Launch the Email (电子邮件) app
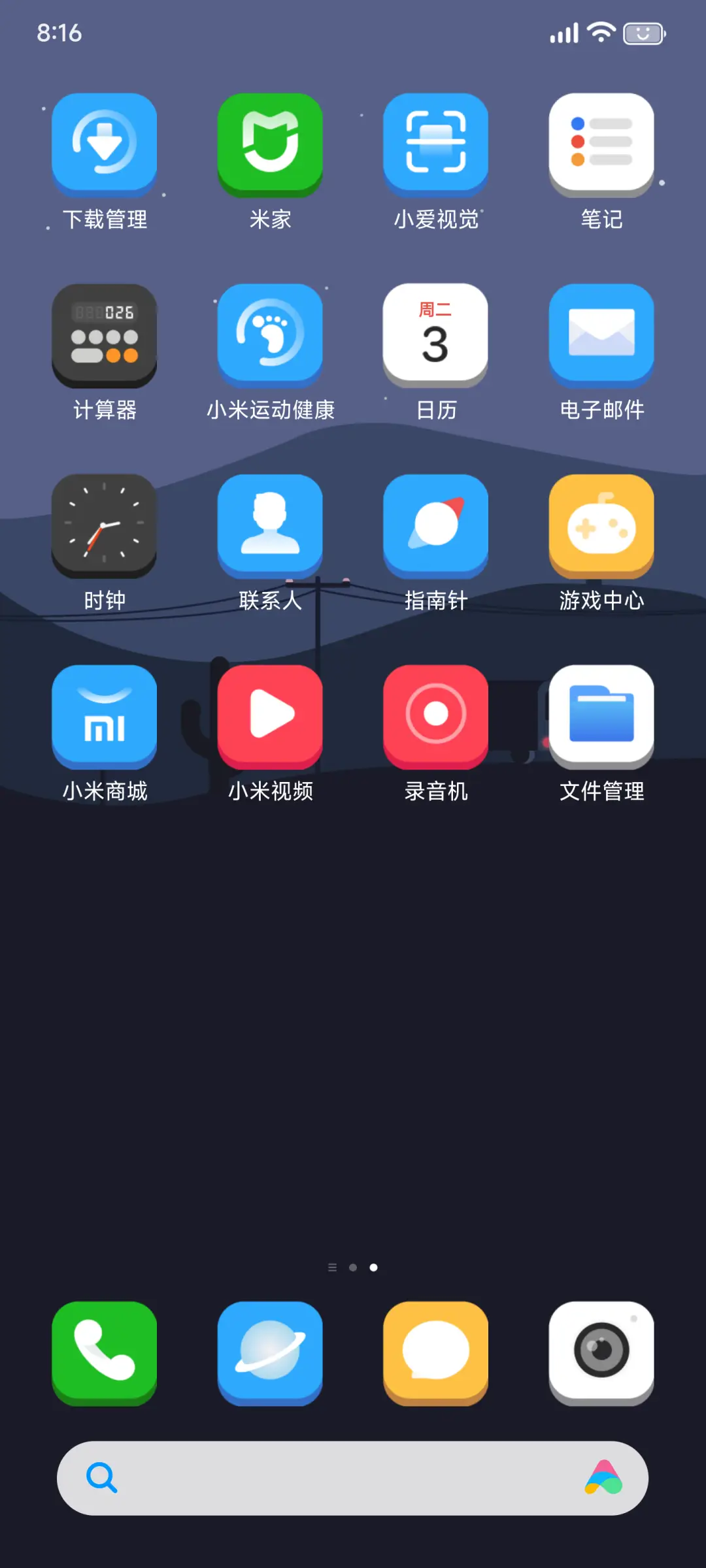The height and width of the screenshot is (1568, 706). click(601, 335)
